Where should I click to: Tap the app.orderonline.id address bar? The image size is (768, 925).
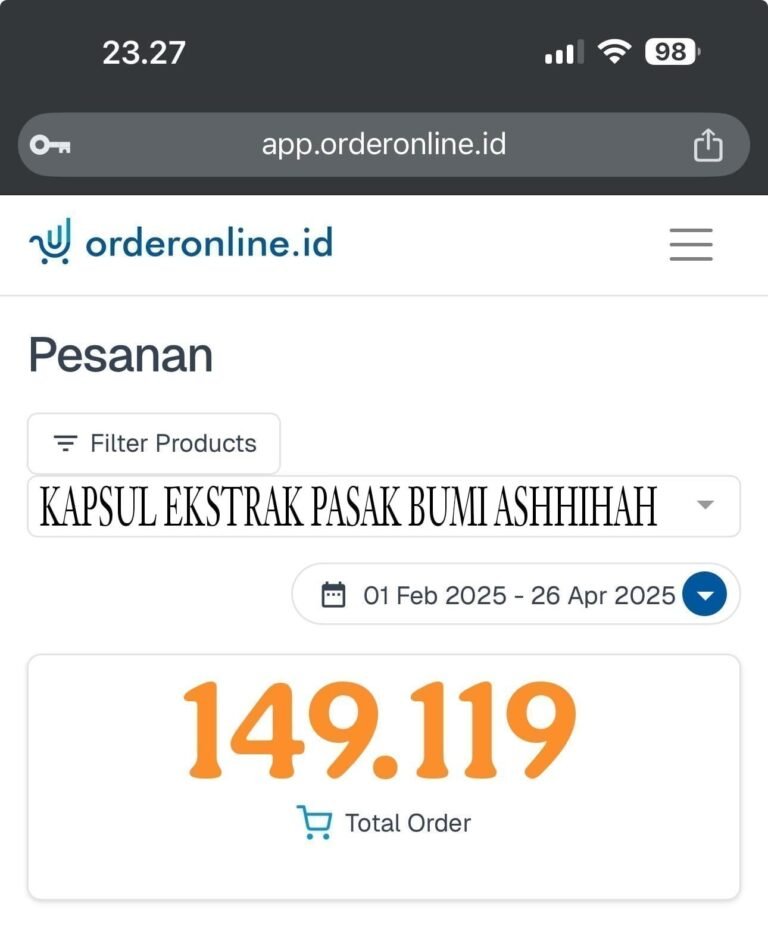click(x=384, y=145)
